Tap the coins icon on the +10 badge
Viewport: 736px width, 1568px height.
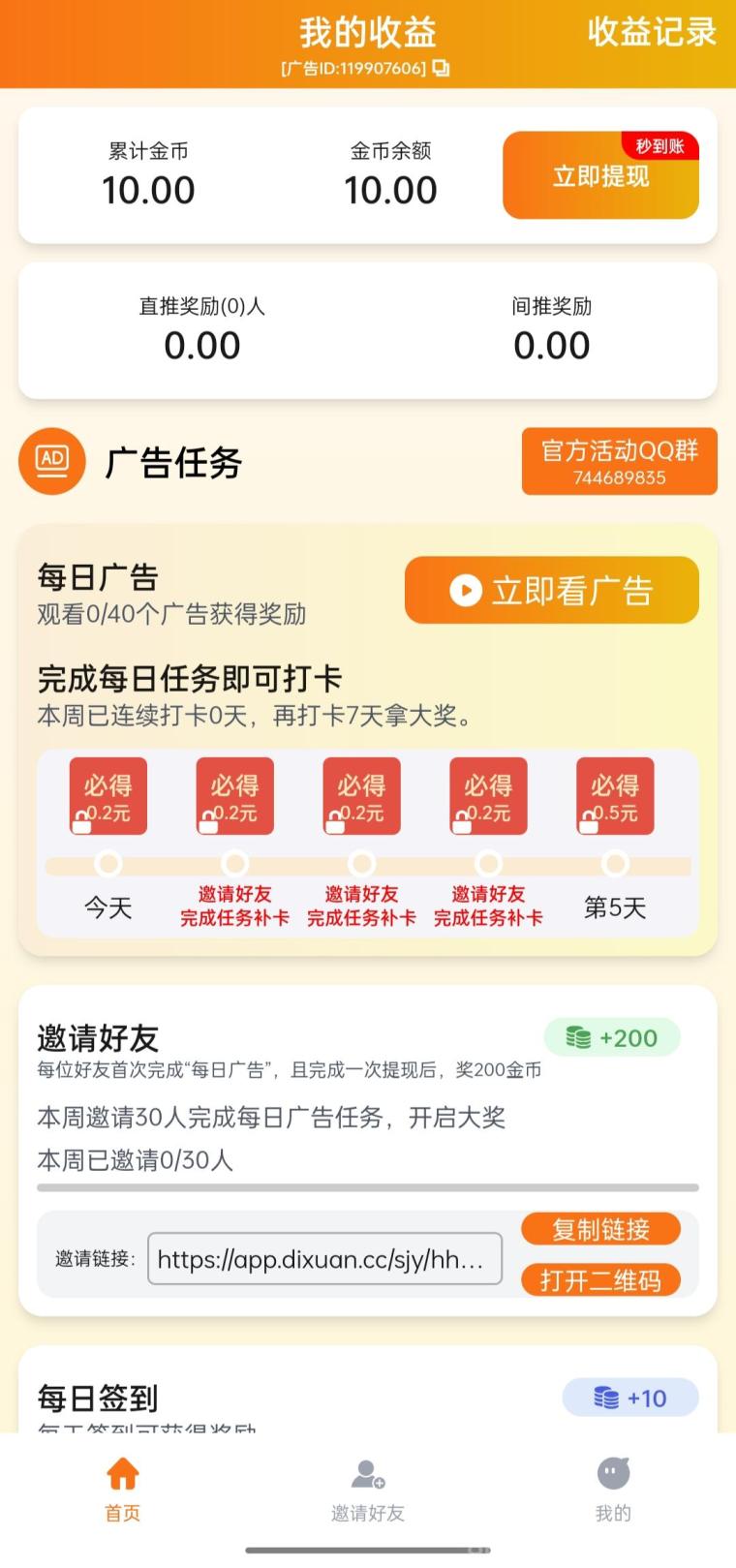[x=605, y=1398]
